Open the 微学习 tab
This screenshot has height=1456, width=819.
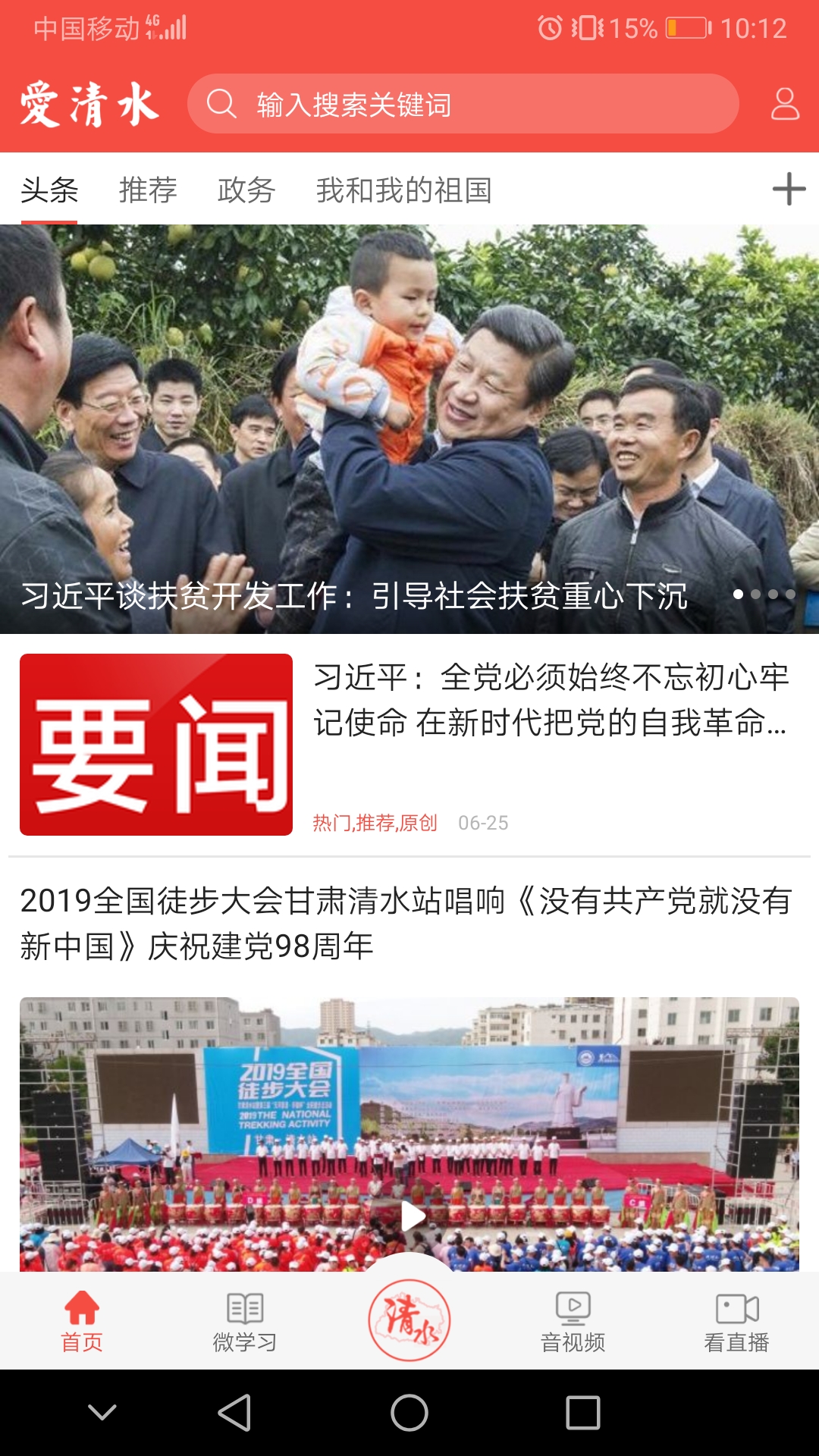(x=245, y=1322)
